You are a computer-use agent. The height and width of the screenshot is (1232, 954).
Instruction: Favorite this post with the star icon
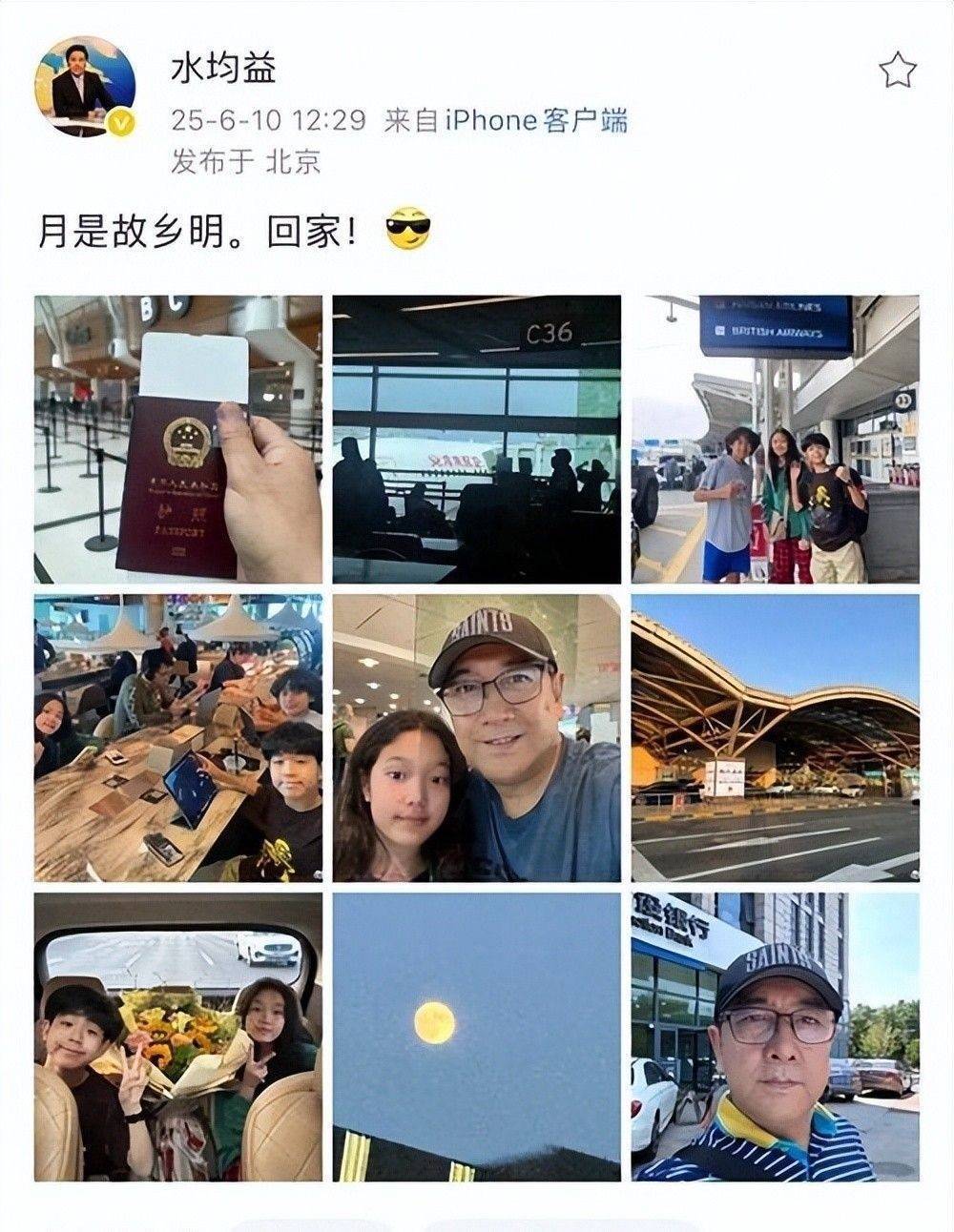pos(897,71)
